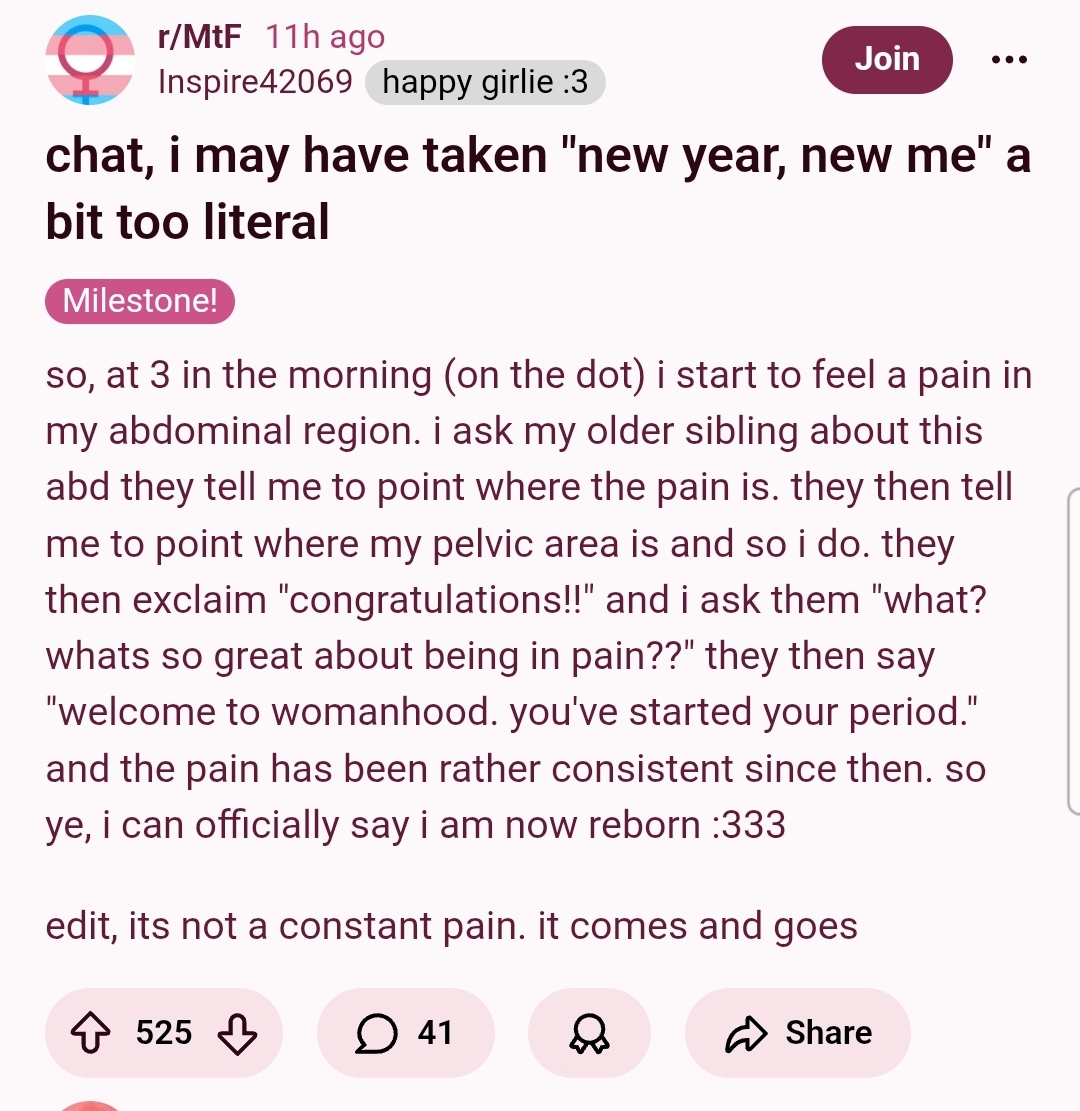The image size is (1080, 1111).
Task: Open the post overflow menu
Action: tap(1009, 60)
